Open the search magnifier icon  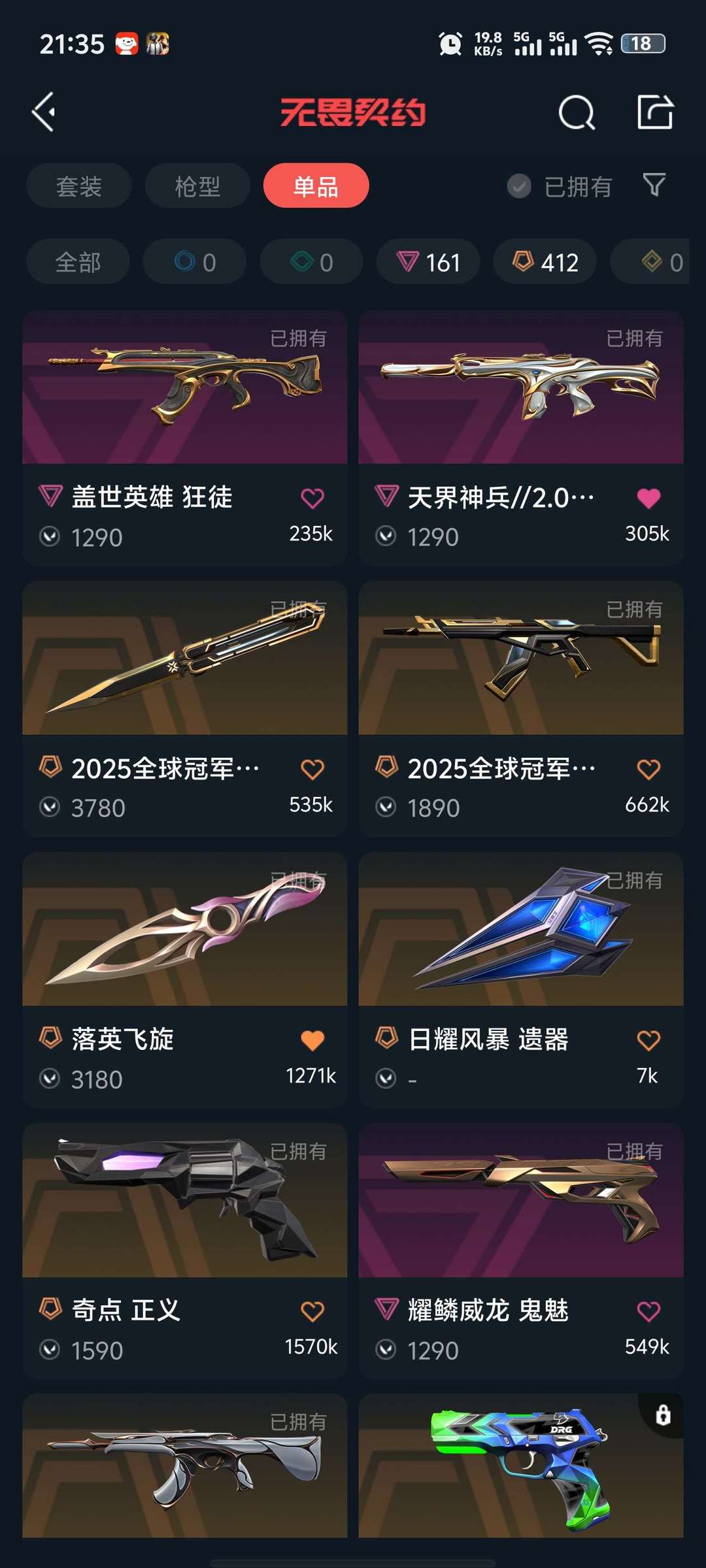coord(577,113)
